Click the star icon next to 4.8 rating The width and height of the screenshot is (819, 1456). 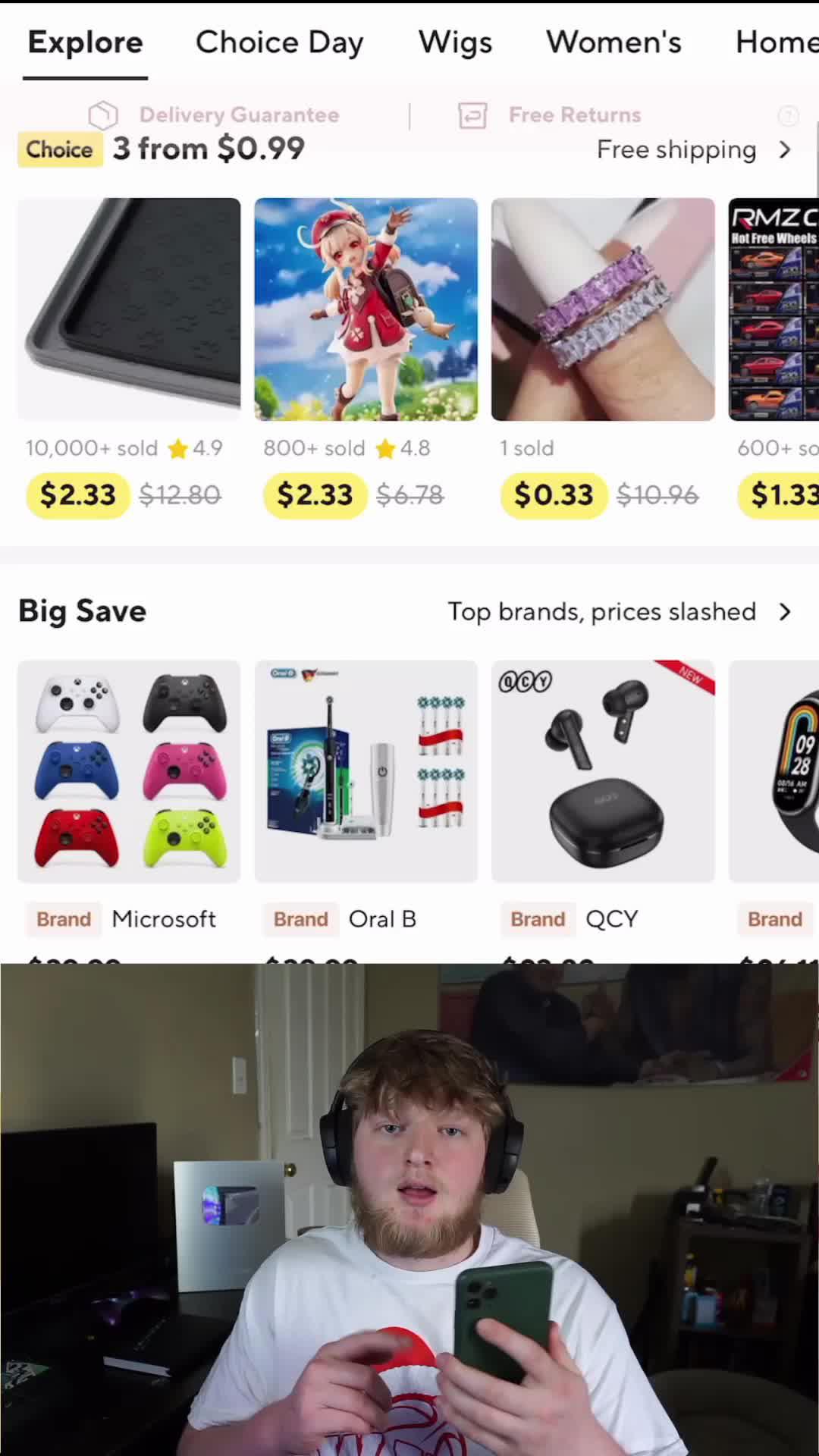click(385, 448)
